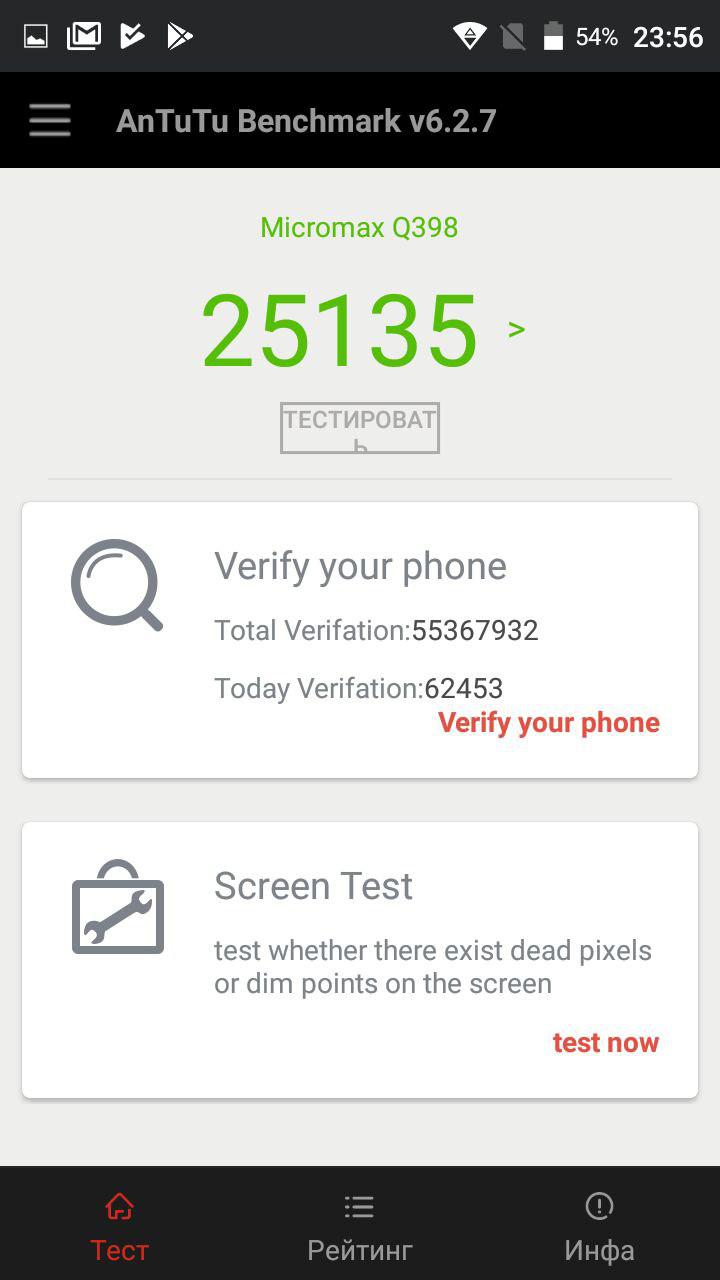This screenshot has height=1280, width=720.
Task: Start the screen test with test now
Action: coord(606,1043)
